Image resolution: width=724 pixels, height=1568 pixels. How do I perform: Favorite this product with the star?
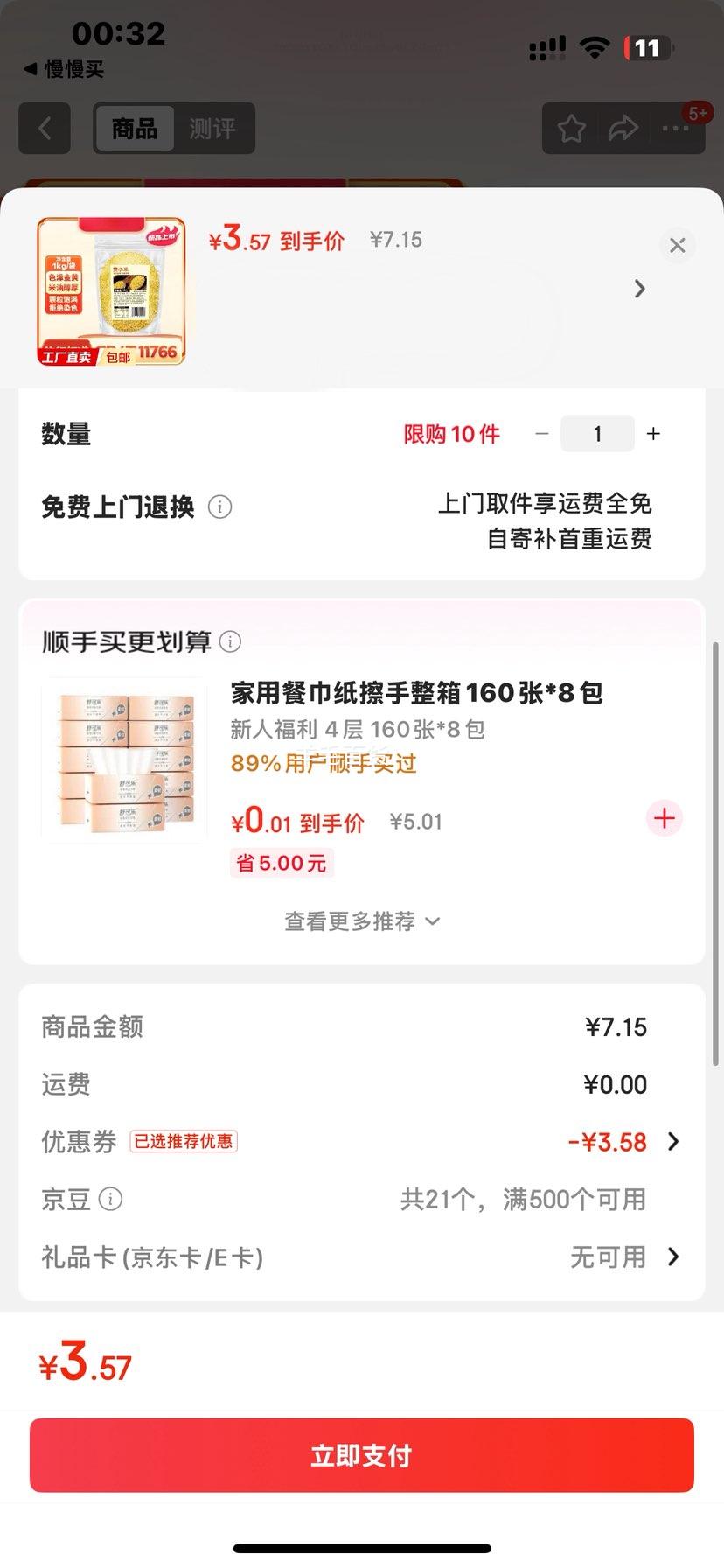point(572,129)
